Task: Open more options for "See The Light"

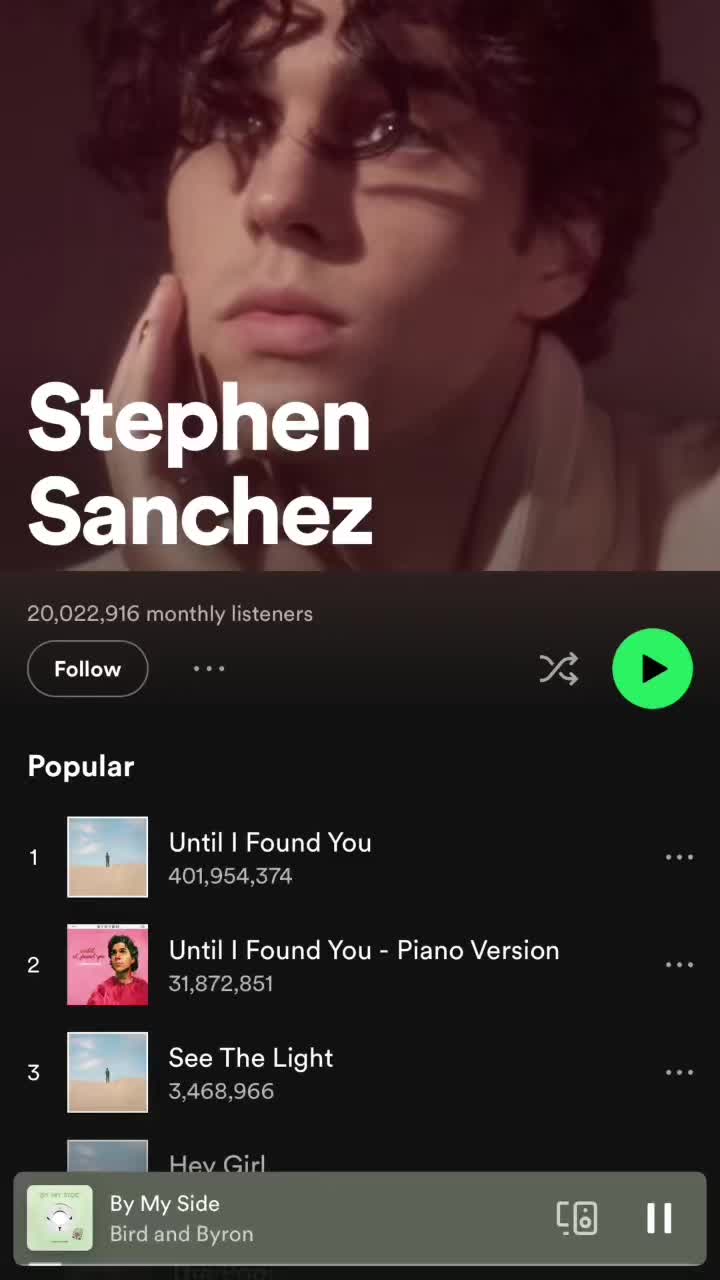Action: pyautogui.click(x=679, y=1072)
